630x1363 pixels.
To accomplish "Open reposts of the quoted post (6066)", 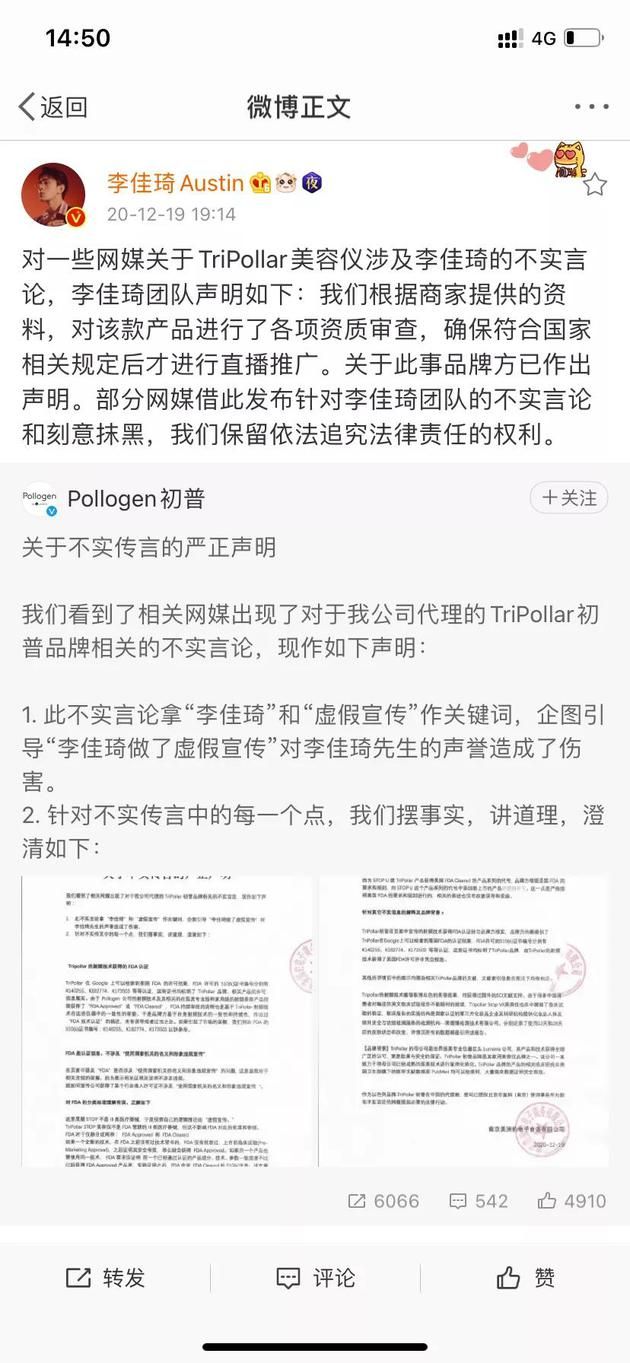I will 383,1201.
